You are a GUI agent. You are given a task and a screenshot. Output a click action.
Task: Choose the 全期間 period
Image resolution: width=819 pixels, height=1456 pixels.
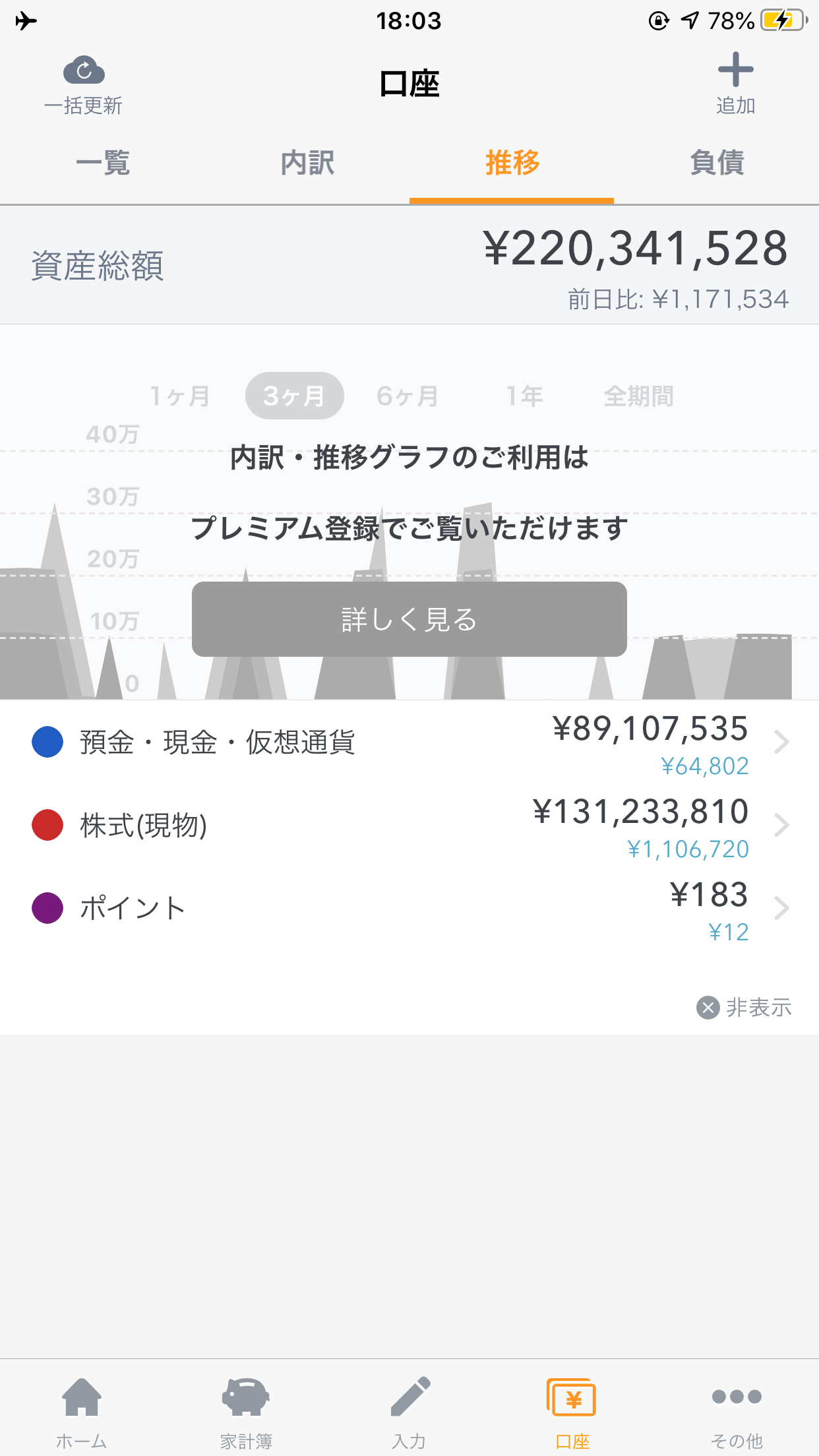click(638, 396)
